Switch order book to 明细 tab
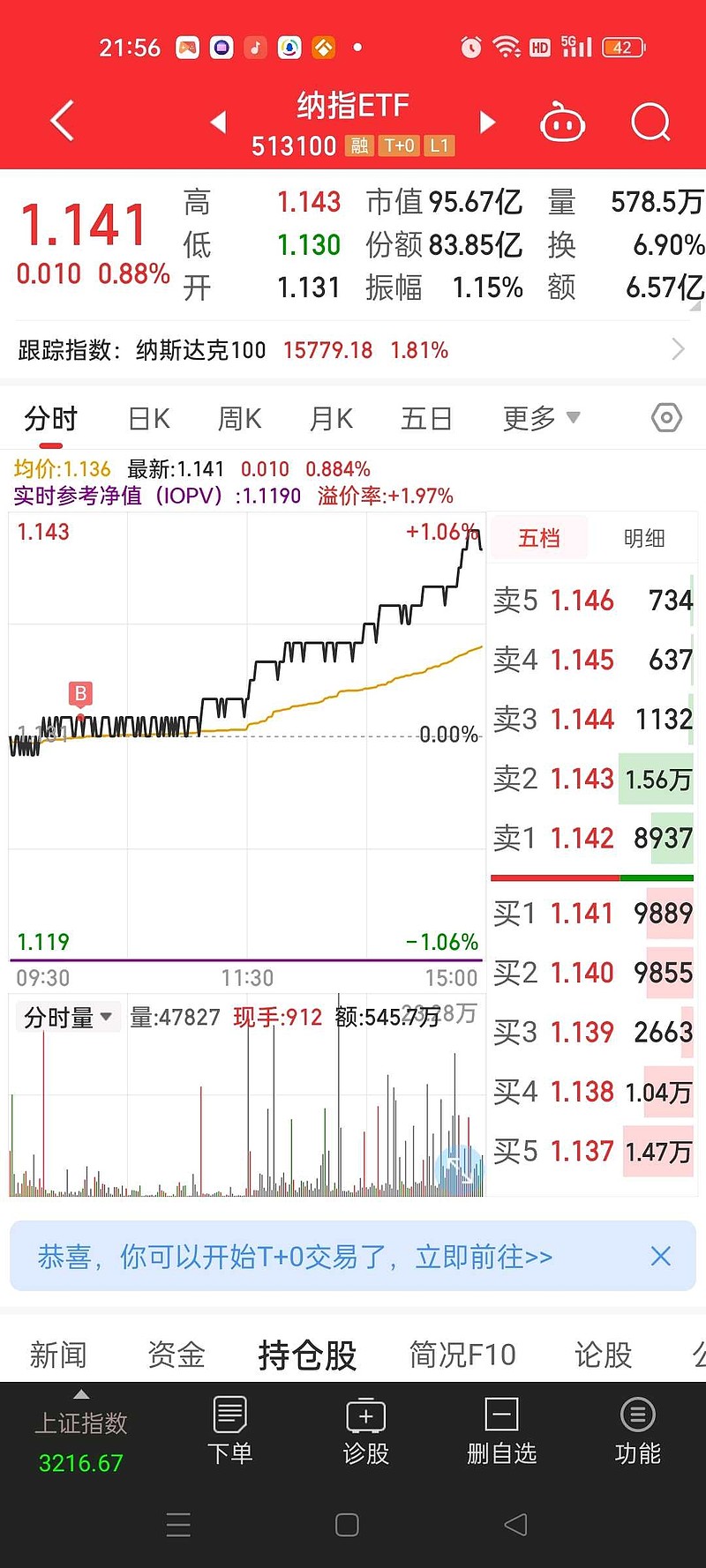 (644, 538)
